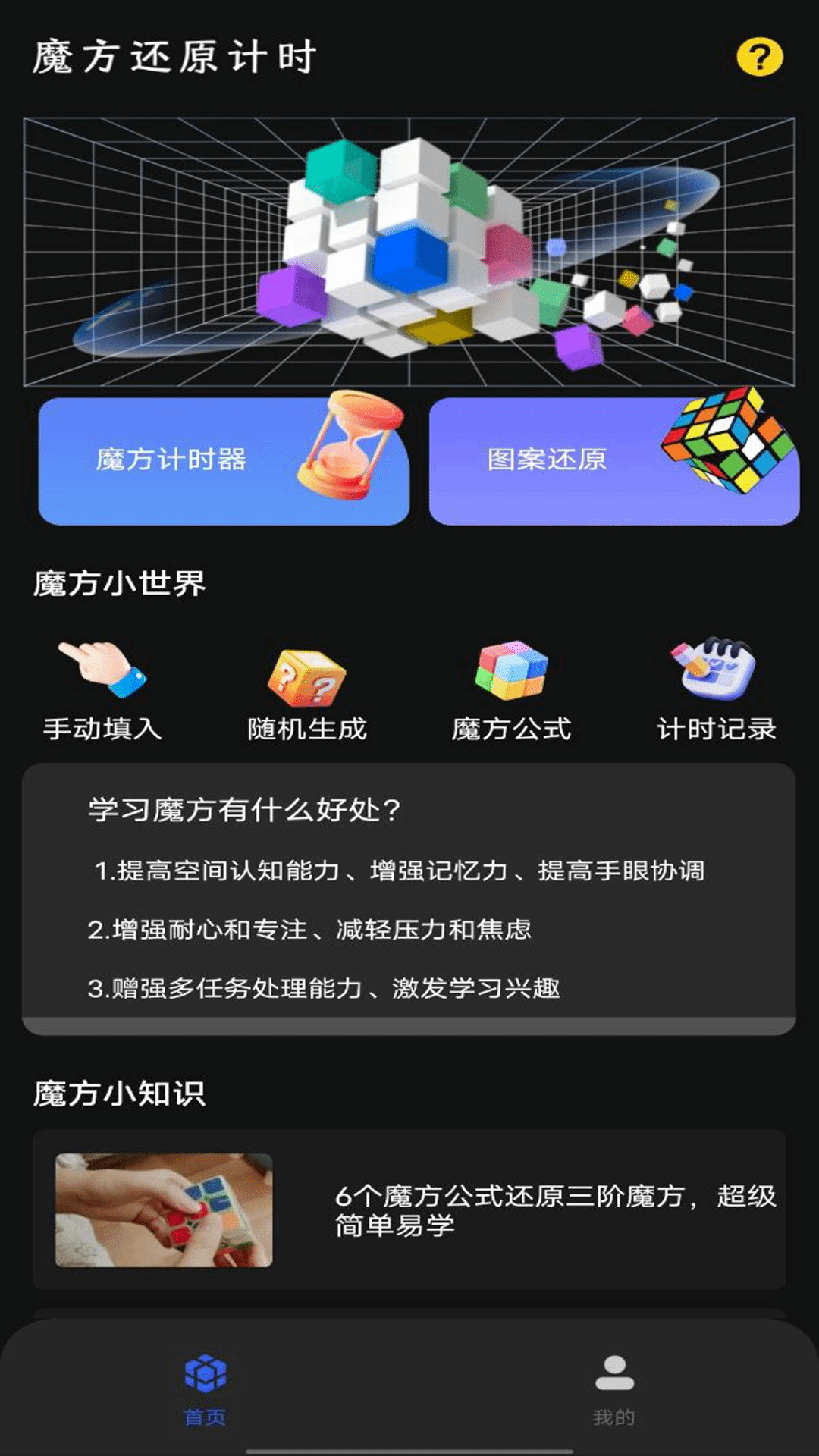The image size is (819, 1456).
Task: Open 魔方计时器 cube timer
Action: (x=224, y=460)
